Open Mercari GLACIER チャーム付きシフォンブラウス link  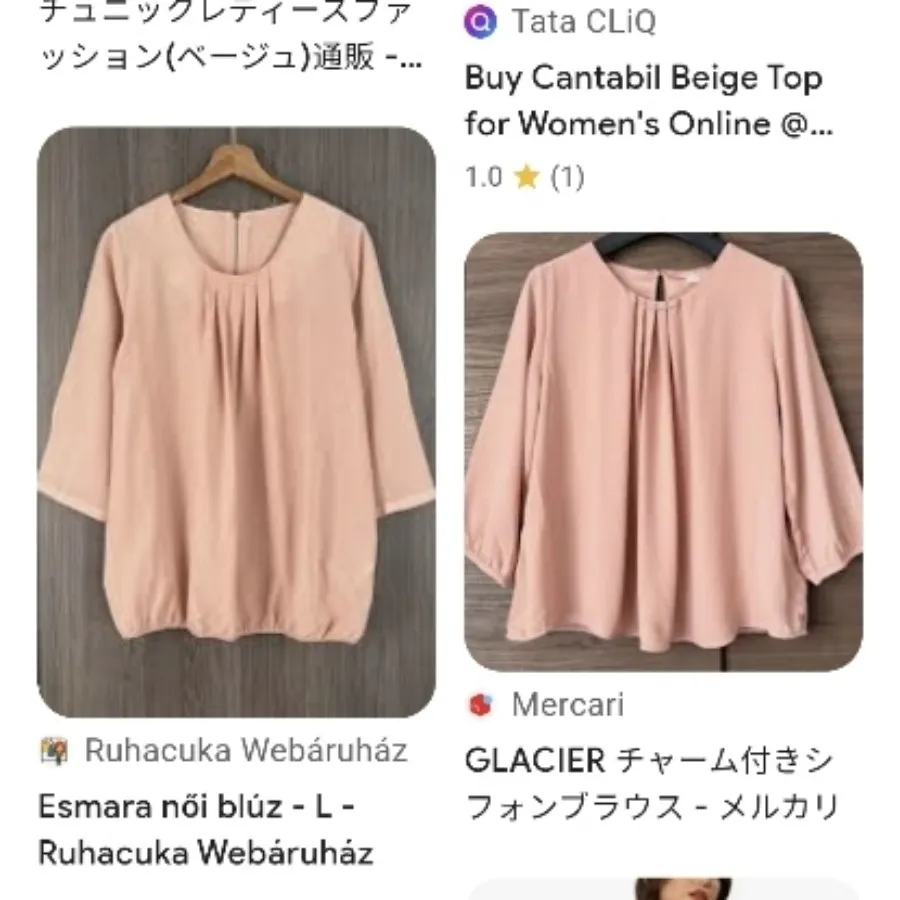(x=650, y=783)
